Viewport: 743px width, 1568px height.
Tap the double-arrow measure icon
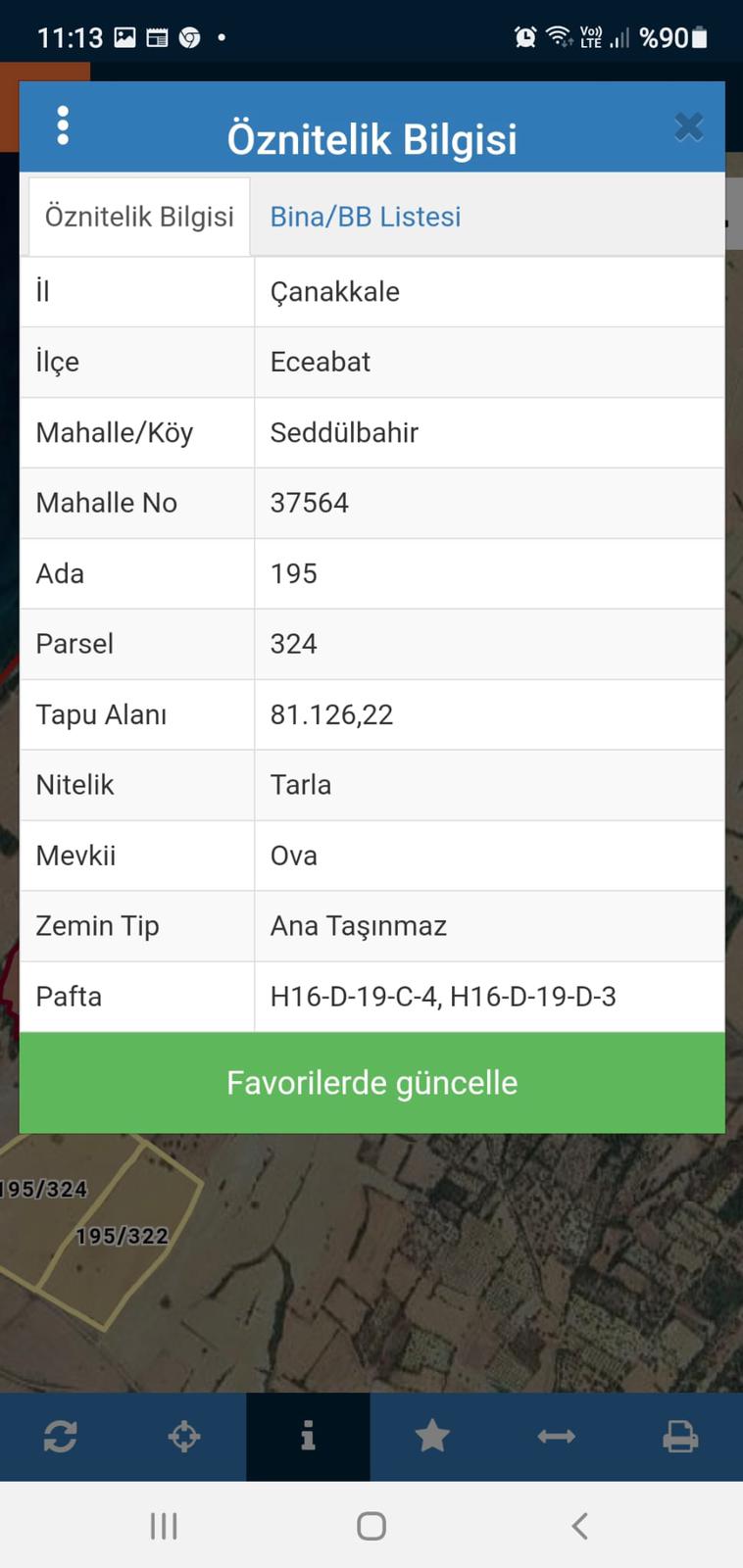556,1437
